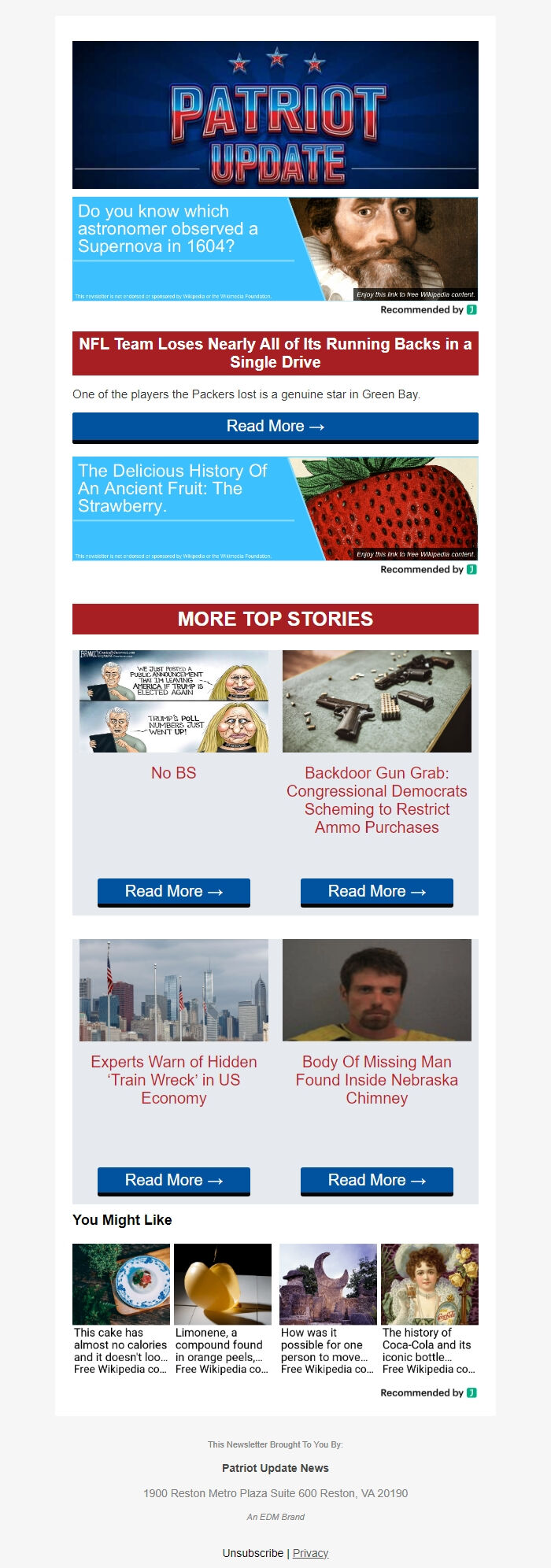Open the Privacy link
551x1568 pixels.
310,1553
